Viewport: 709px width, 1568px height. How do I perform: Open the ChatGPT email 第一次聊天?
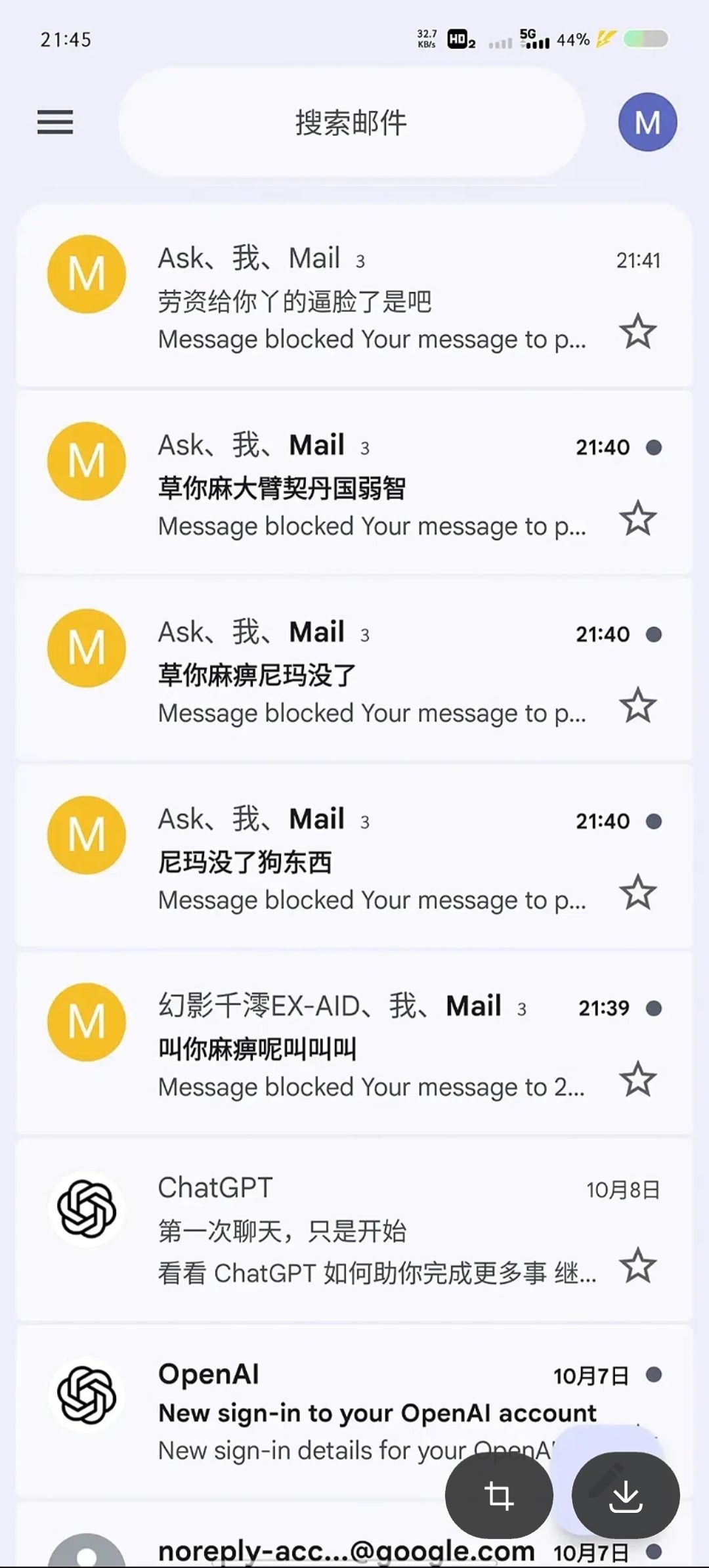pyautogui.click(x=354, y=1230)
